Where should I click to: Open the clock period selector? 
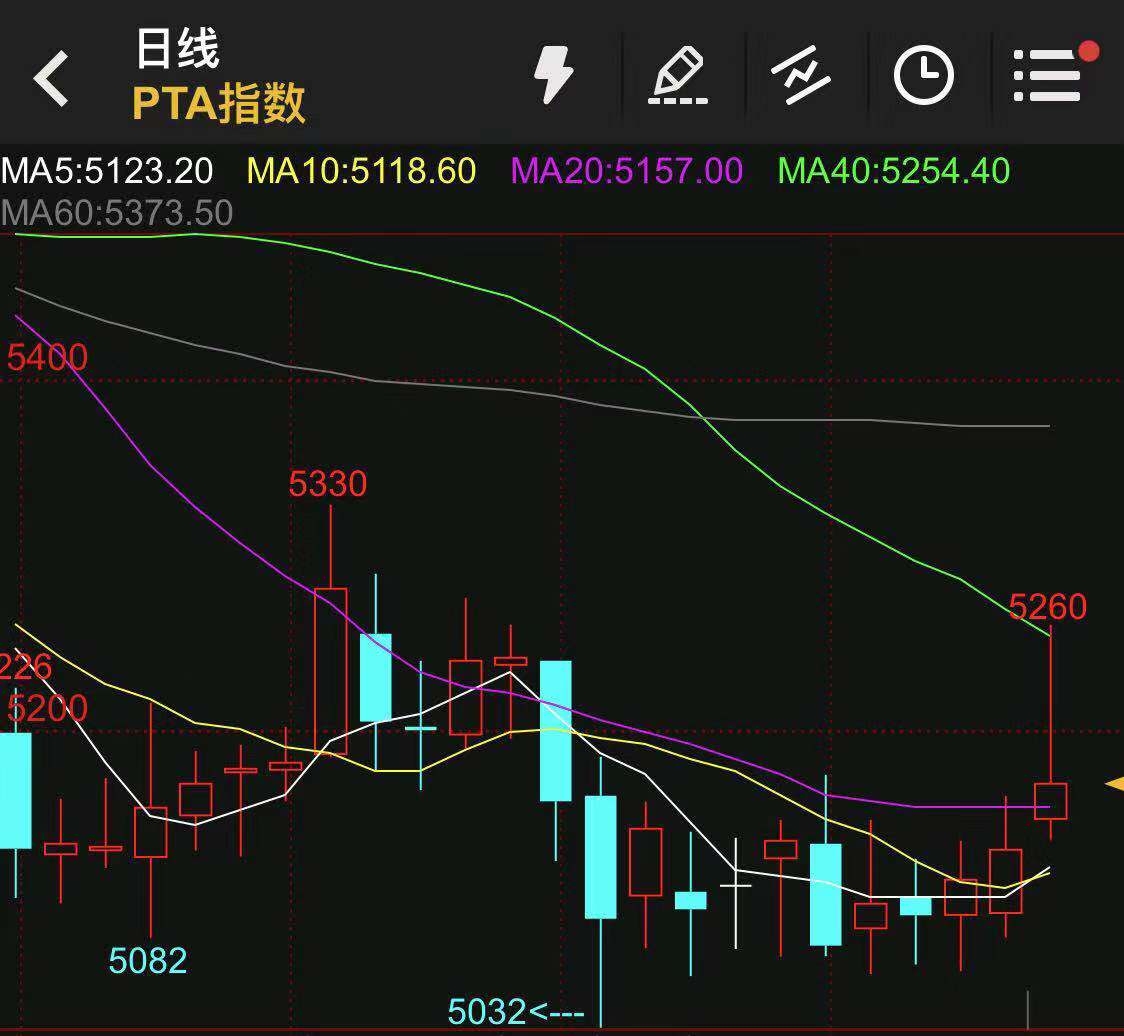923,76
